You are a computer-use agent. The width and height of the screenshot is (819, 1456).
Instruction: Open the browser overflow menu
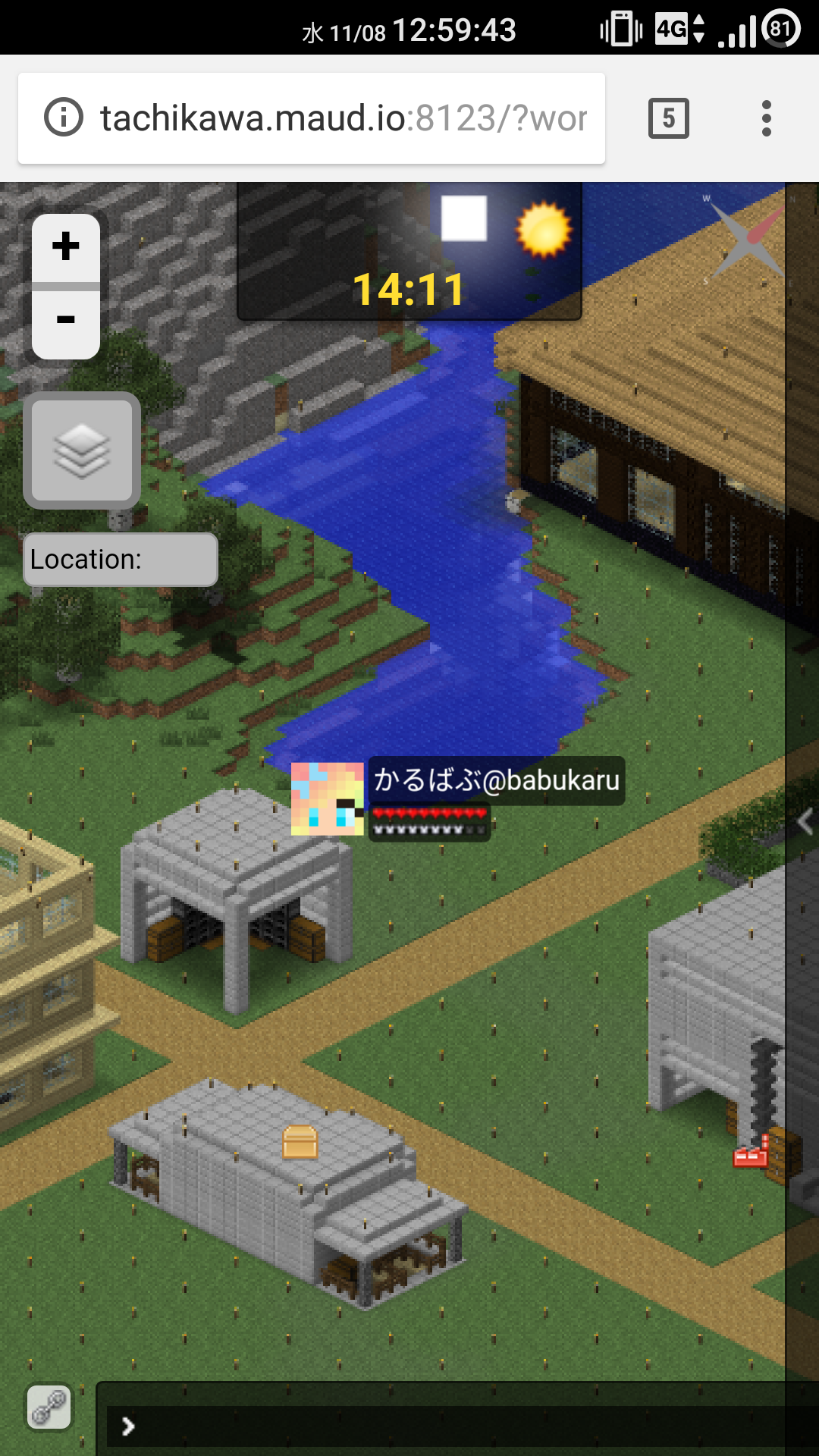pos(767,118)
